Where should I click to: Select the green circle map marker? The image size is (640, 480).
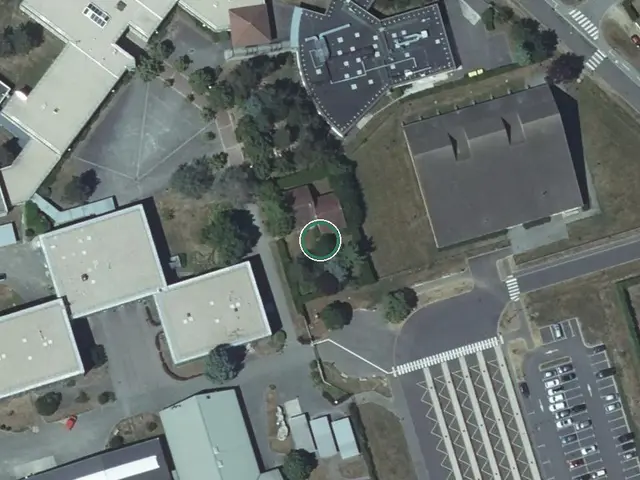(x=320, y=240)
